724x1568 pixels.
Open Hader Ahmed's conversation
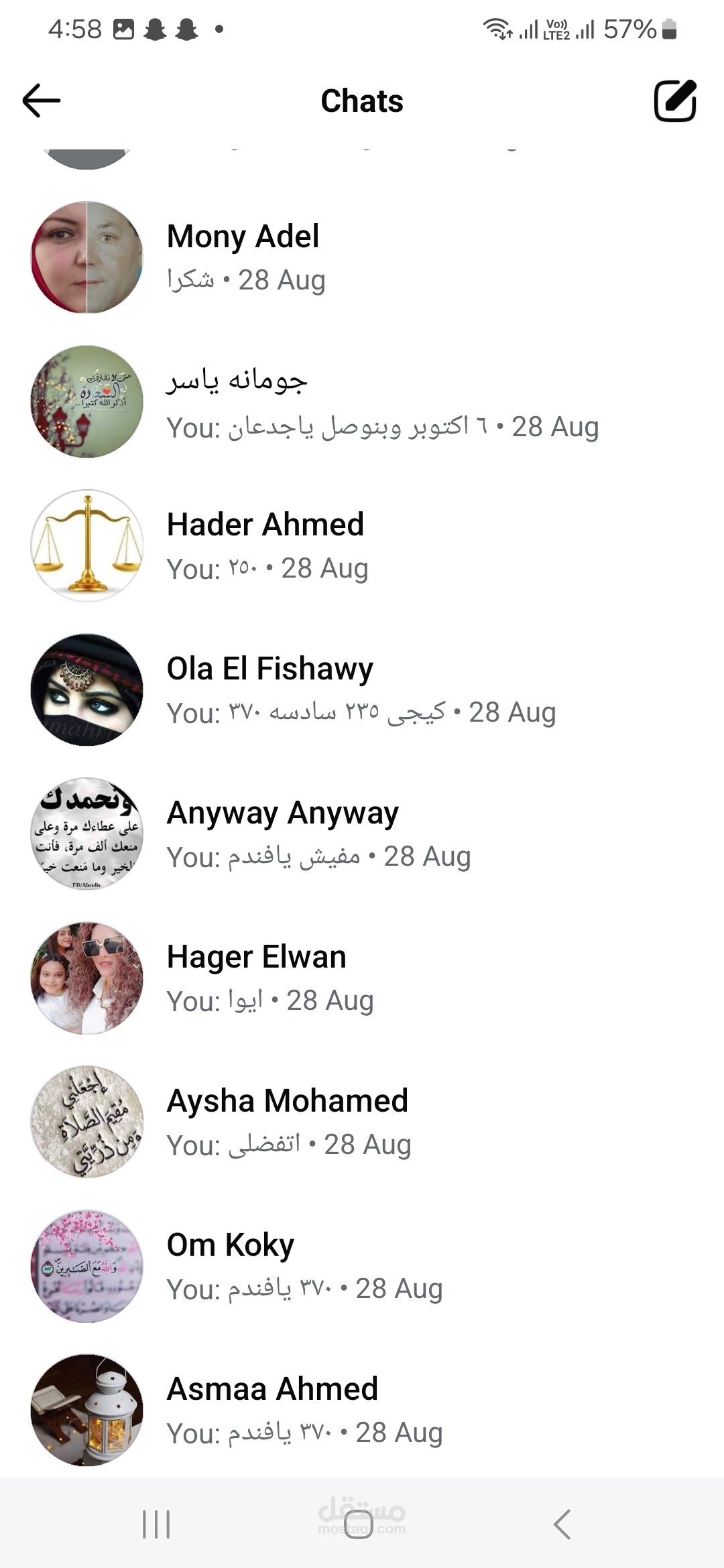coord(362,545)
